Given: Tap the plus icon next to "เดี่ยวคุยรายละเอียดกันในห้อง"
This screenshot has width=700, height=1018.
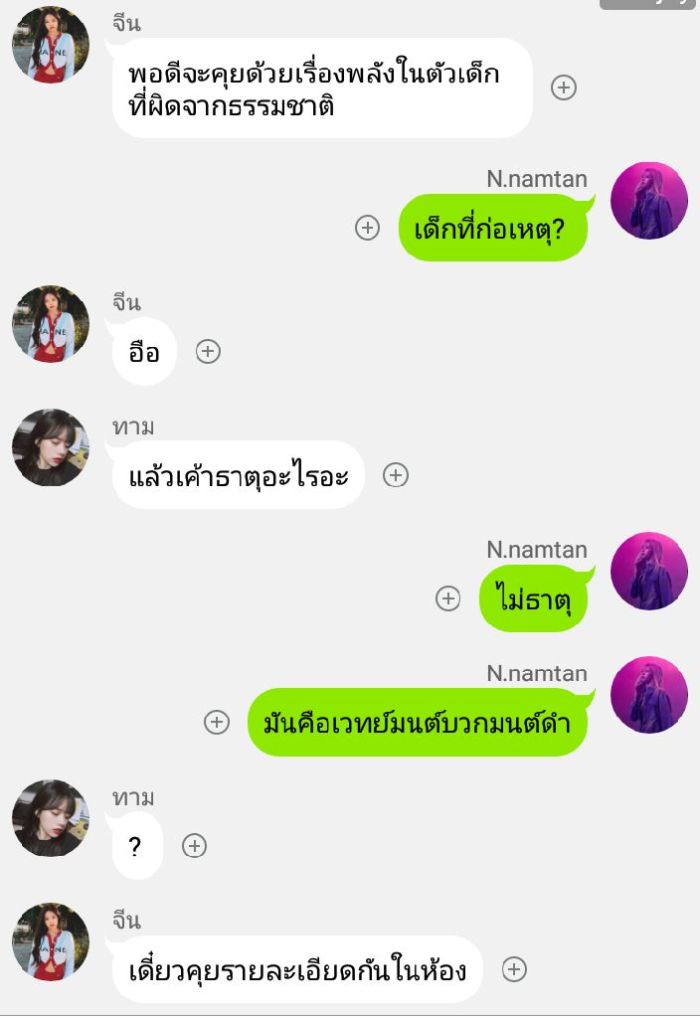Looking at the screenshot, I should point(514,969).
